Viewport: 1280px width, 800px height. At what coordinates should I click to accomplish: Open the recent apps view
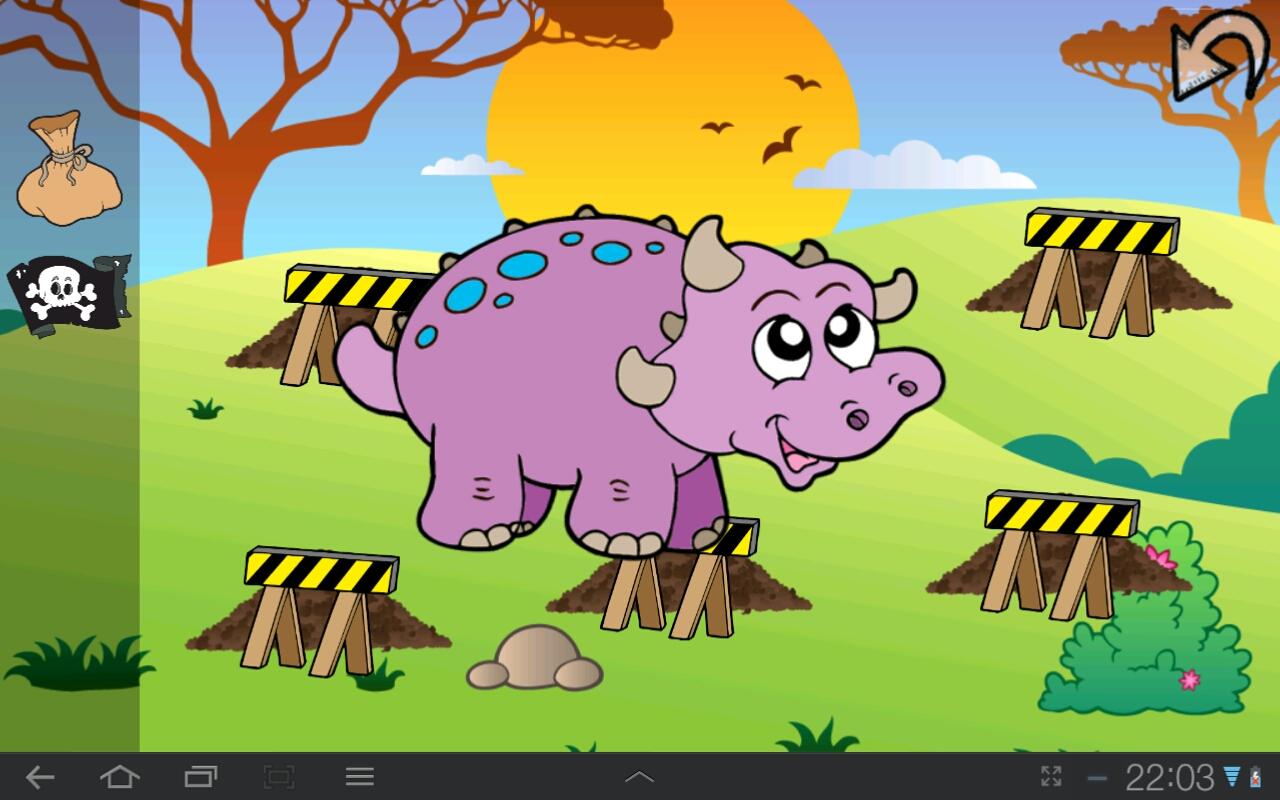coord(200,777)
